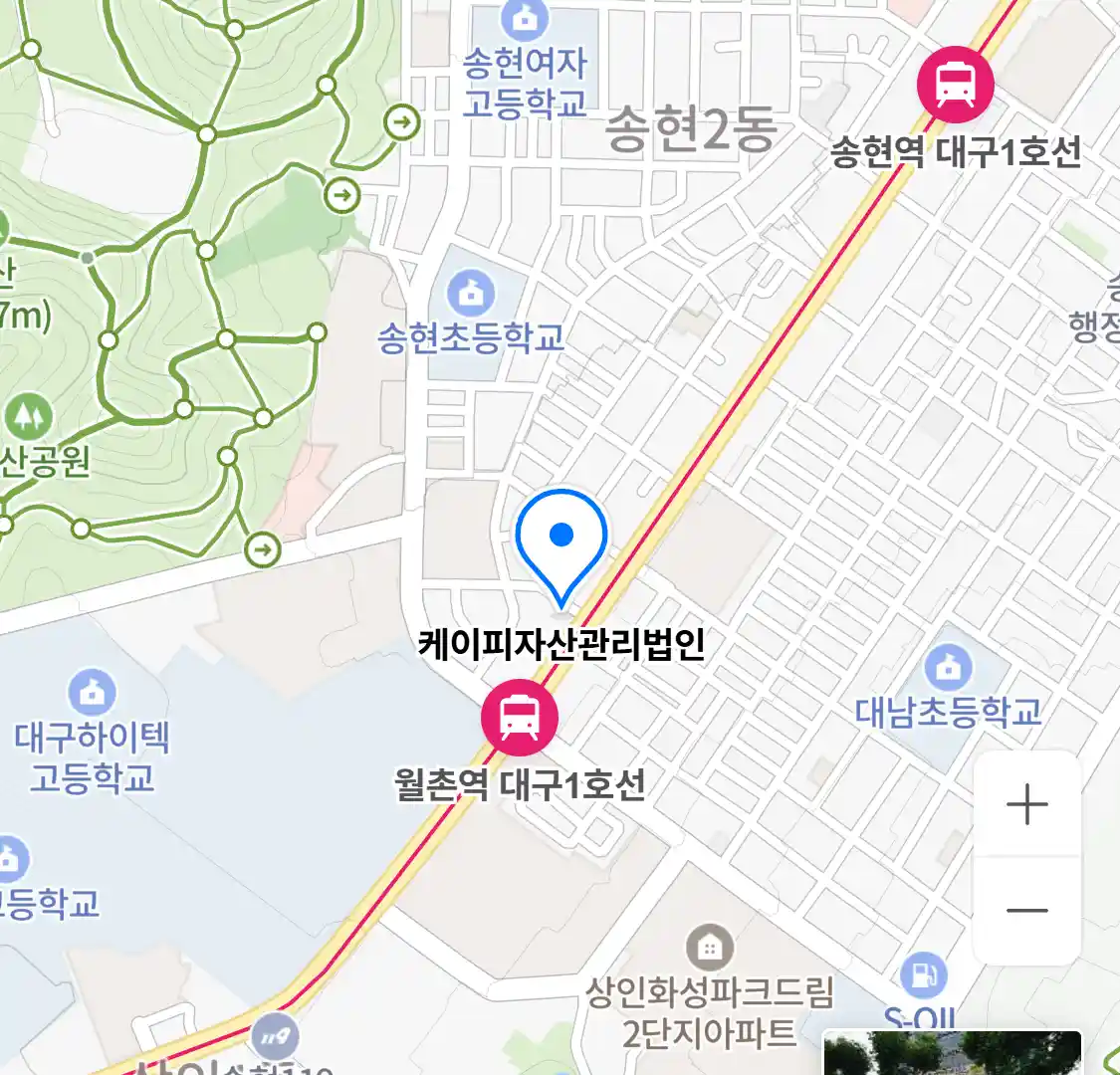Zoom in on the map
The width and height of the screenshot is (1120, 1075).
pyautogui.click(x=1026, y=804)
